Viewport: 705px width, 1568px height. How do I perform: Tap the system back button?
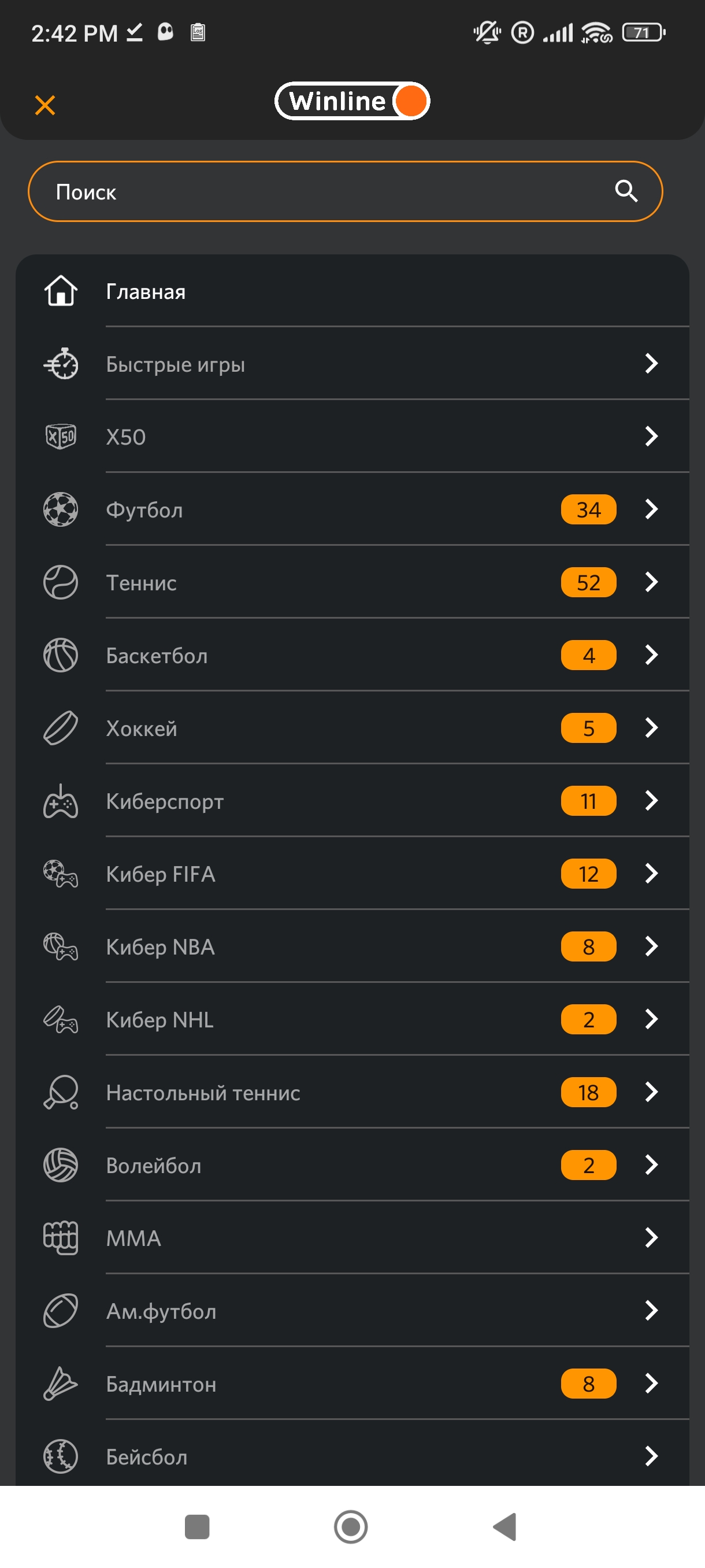[x=505, y=1526]
